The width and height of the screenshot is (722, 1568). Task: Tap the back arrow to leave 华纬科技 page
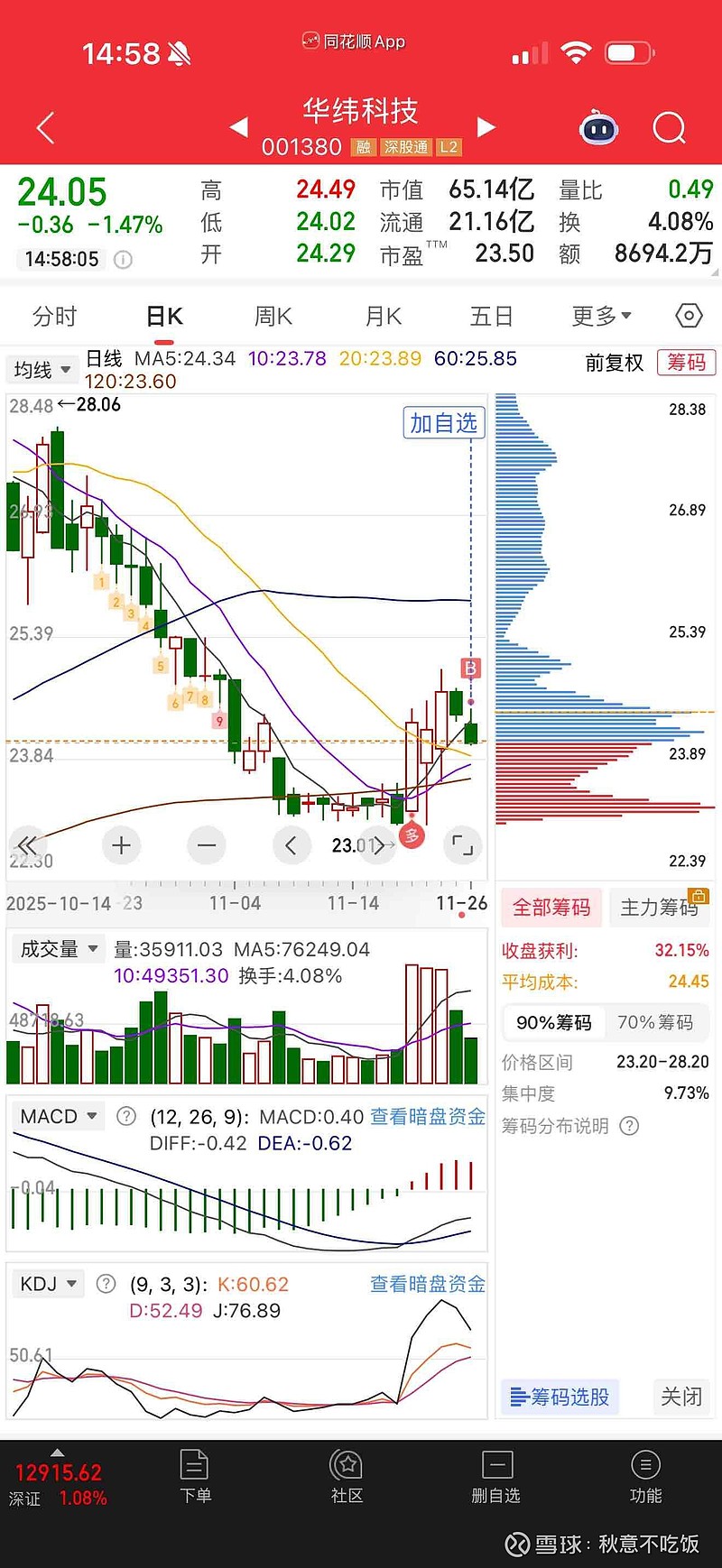coord(44,128)
